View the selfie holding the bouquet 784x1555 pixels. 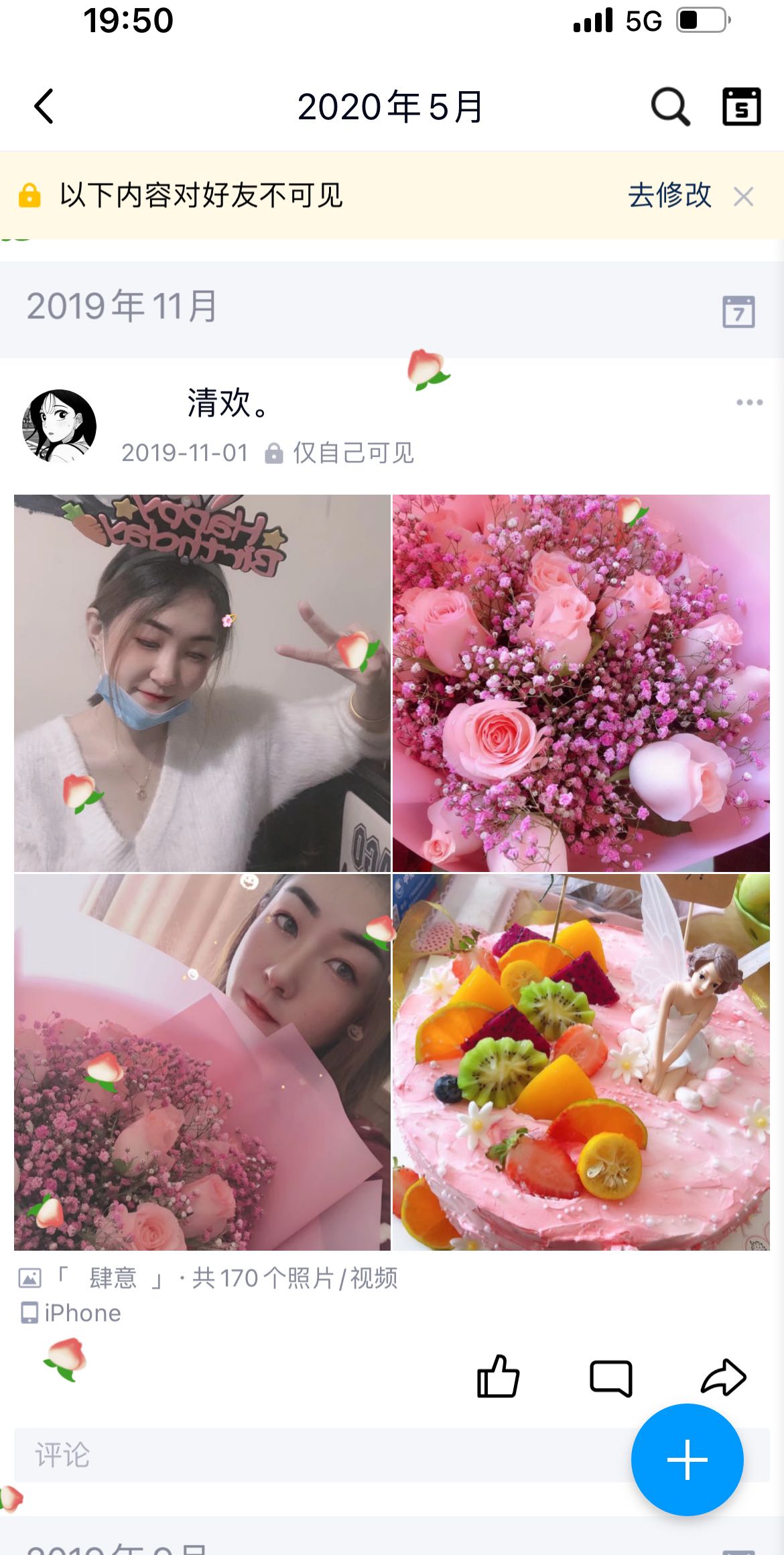point(202,1062)
